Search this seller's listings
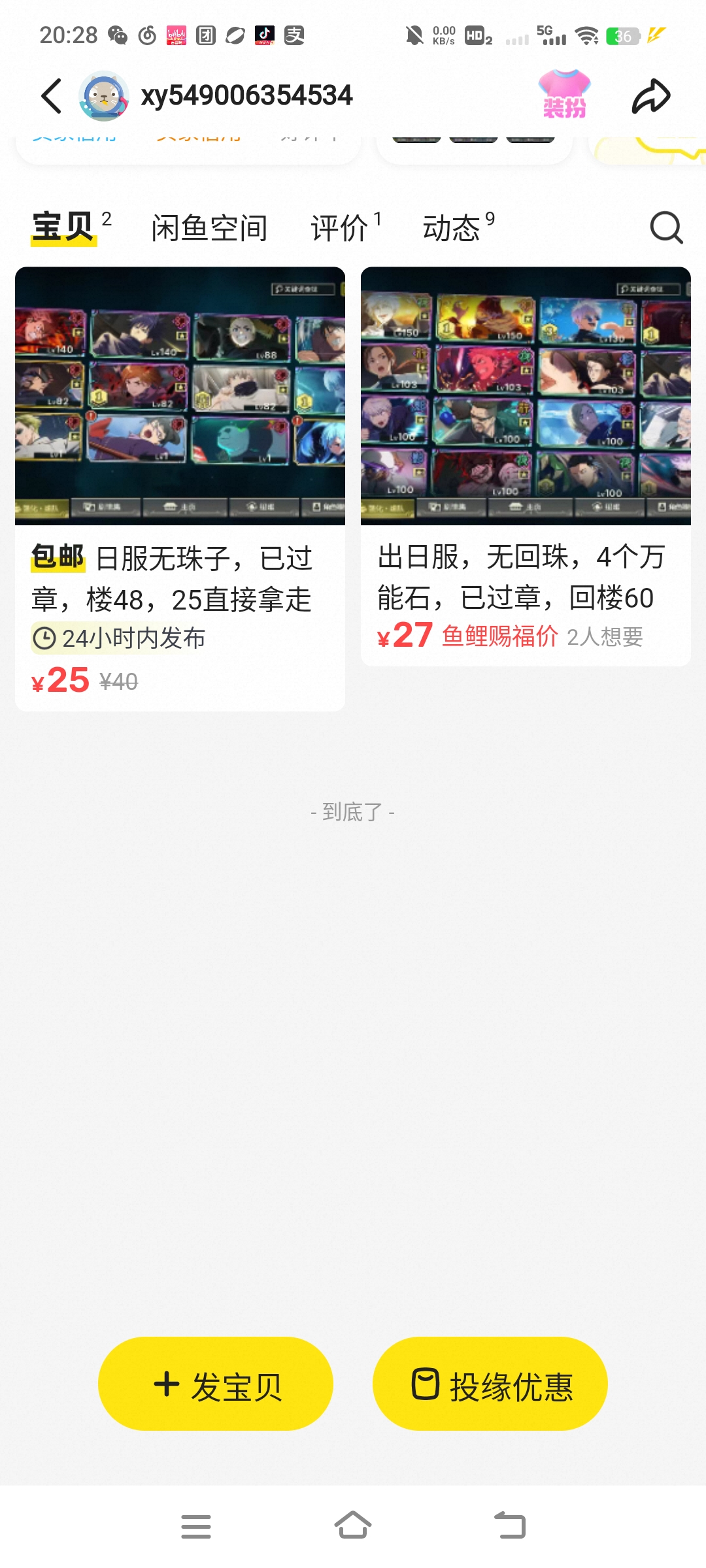 click(x=666, y=228)
